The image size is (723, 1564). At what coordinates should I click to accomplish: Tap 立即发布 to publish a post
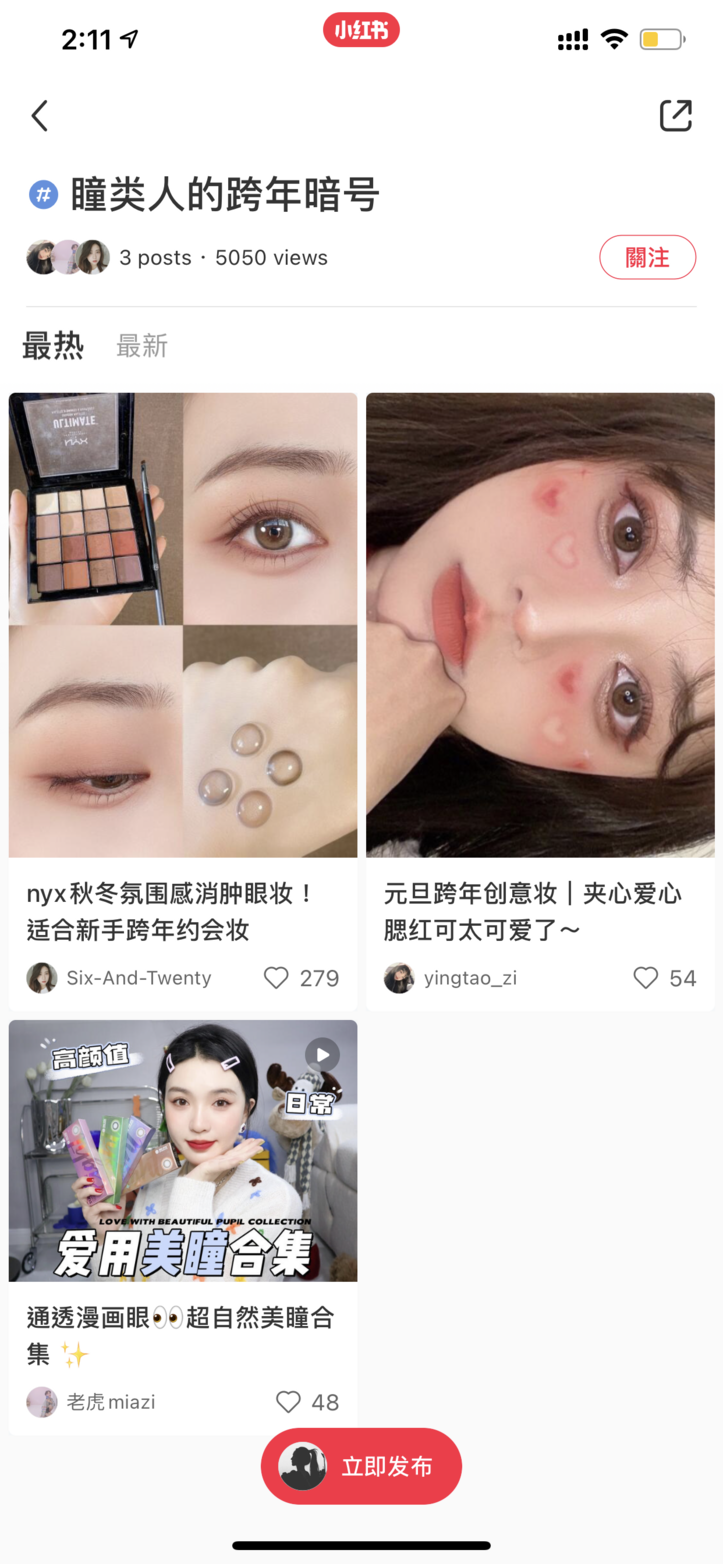361,1466
